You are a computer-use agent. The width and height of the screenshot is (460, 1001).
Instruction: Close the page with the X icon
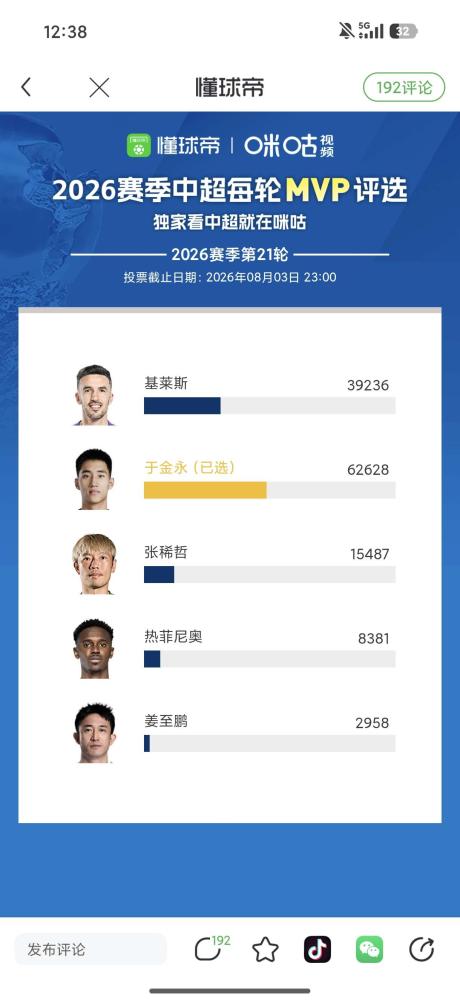coord(100,87)
